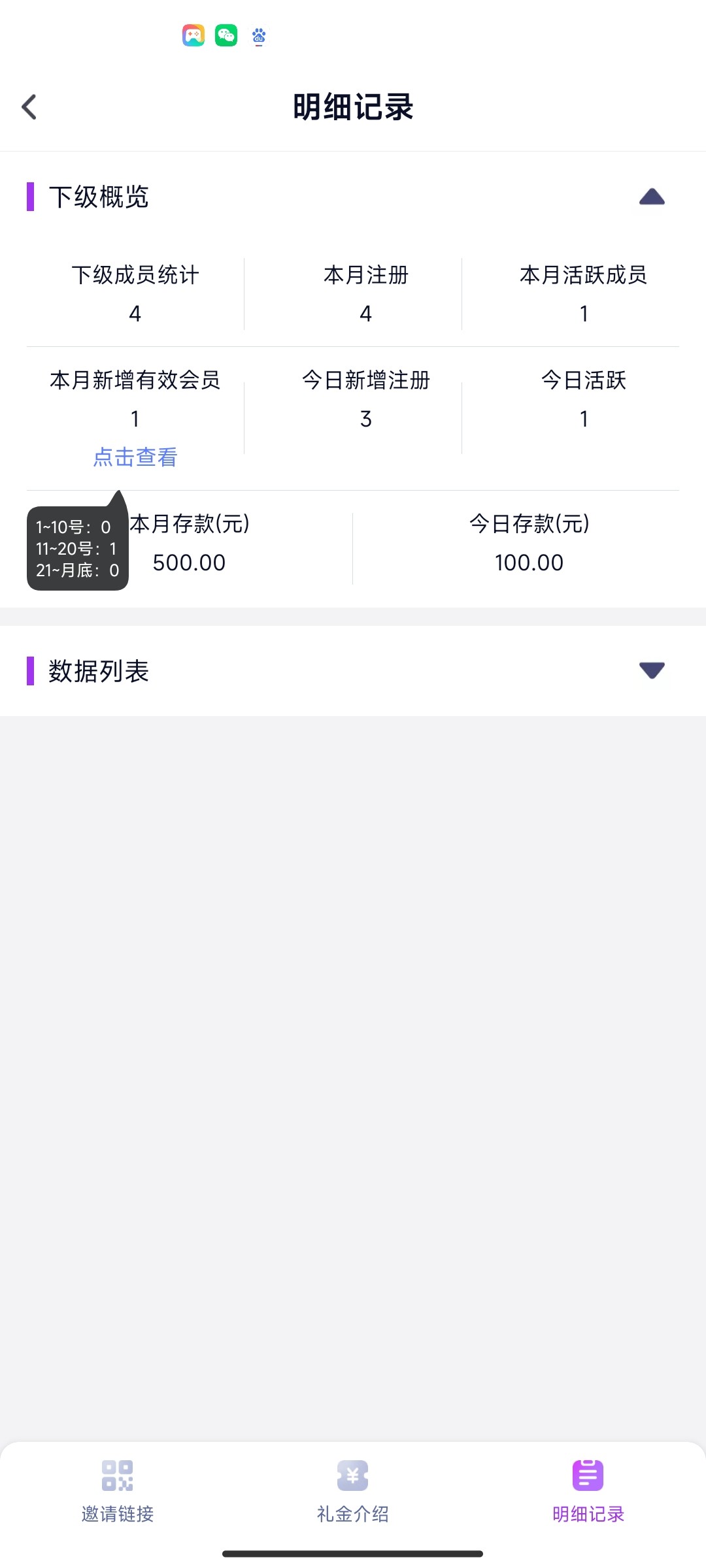Screen dimensions: 706x1568
Task: Tap the 本月存款 value of 500.00
Action: [189, 562]
